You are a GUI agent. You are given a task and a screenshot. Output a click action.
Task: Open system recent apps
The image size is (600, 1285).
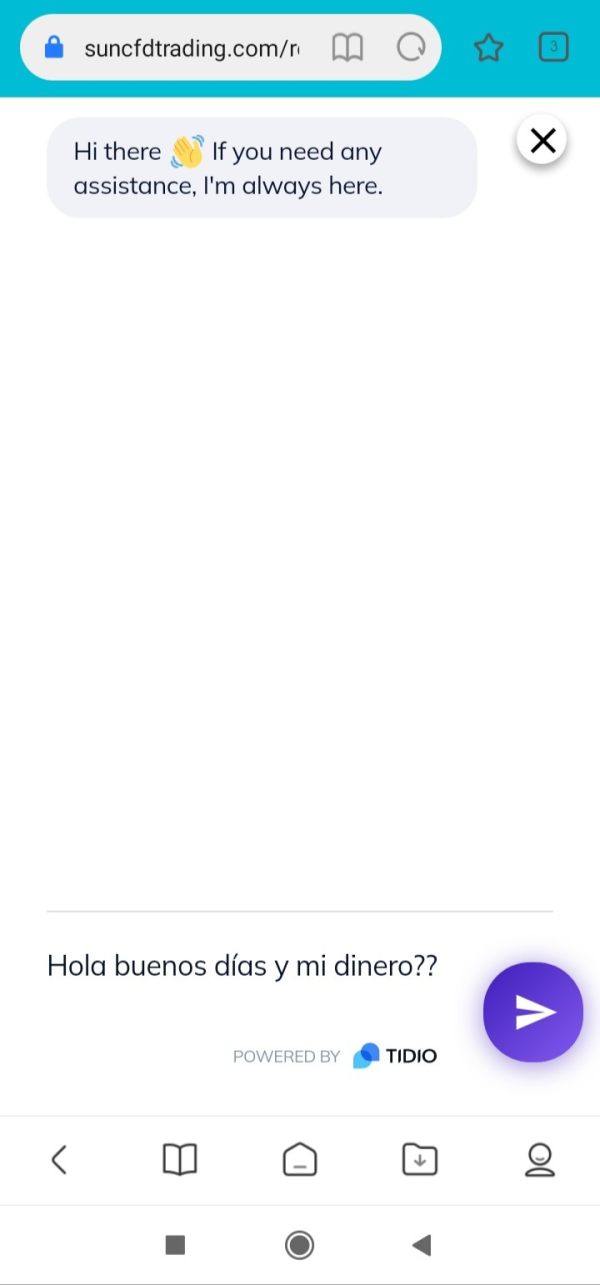pyautogui.click(x=175, y=1245)
